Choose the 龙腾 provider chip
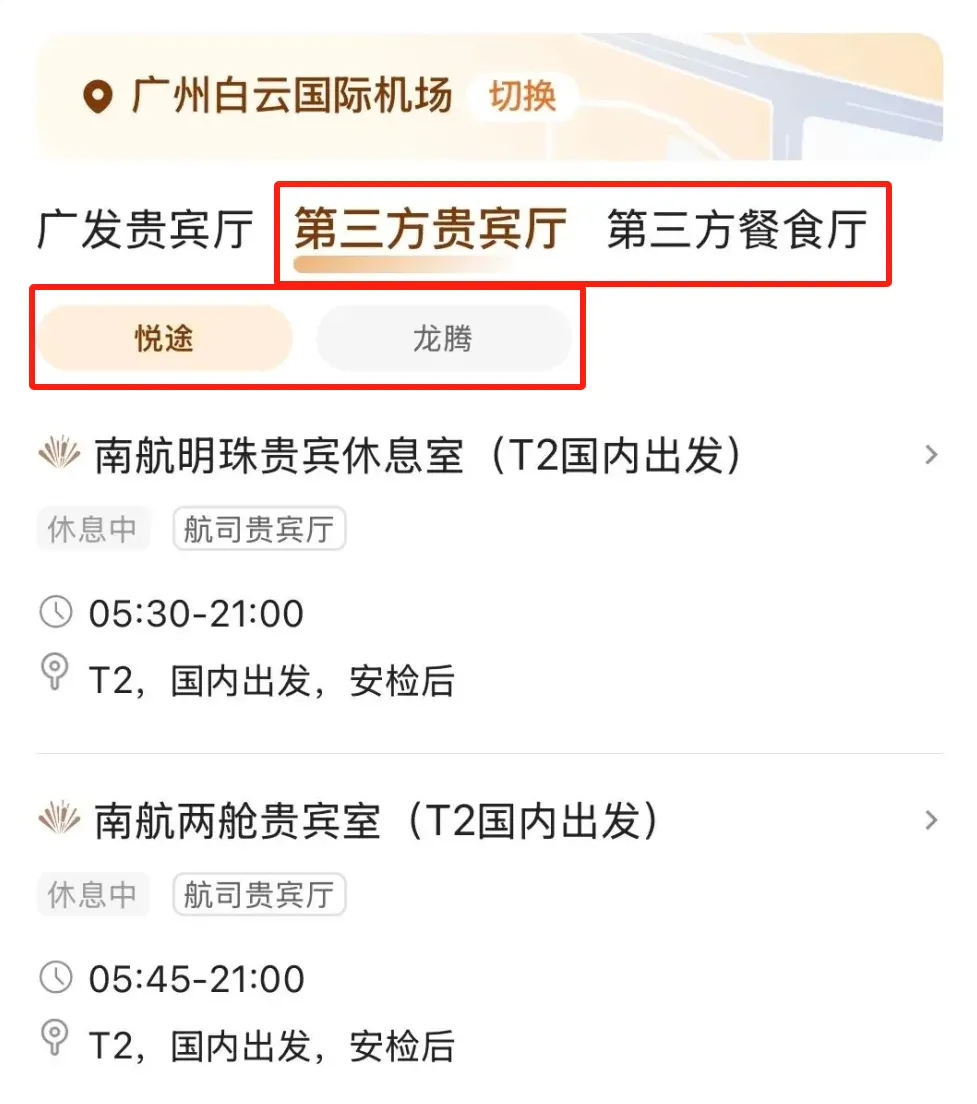 443,339
